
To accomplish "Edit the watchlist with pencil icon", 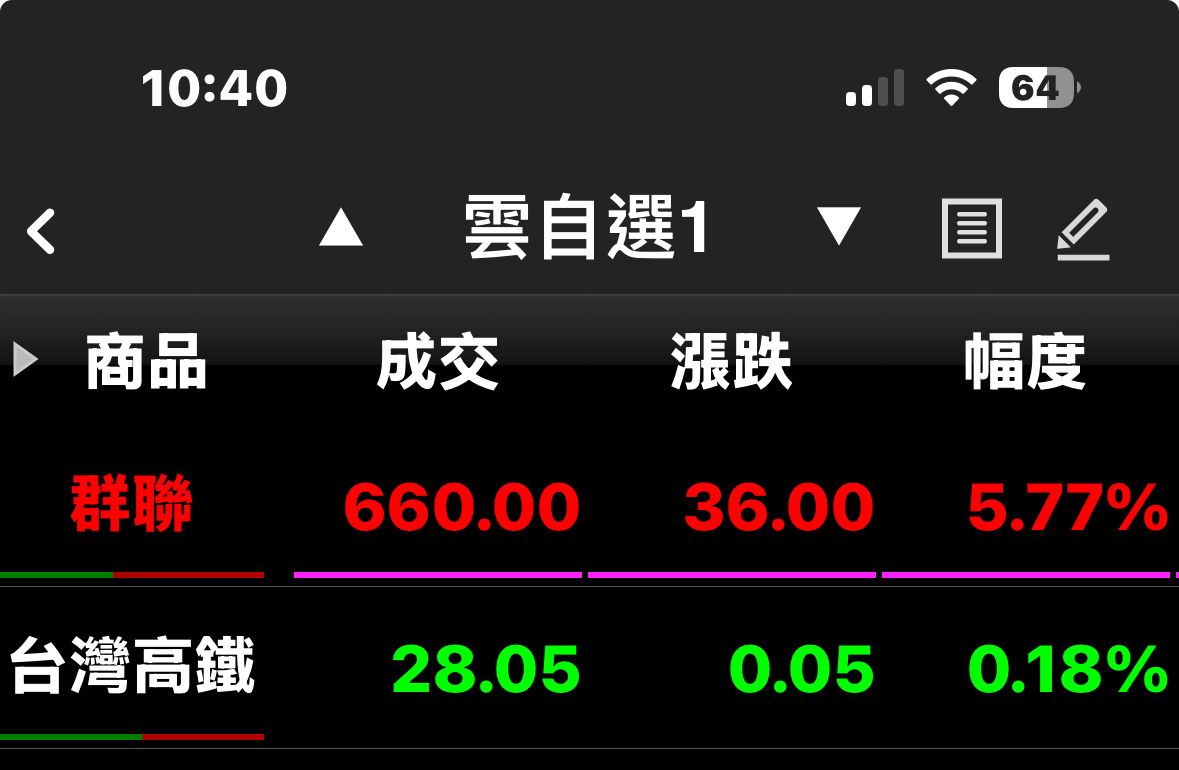I will tap(1084, 230).
